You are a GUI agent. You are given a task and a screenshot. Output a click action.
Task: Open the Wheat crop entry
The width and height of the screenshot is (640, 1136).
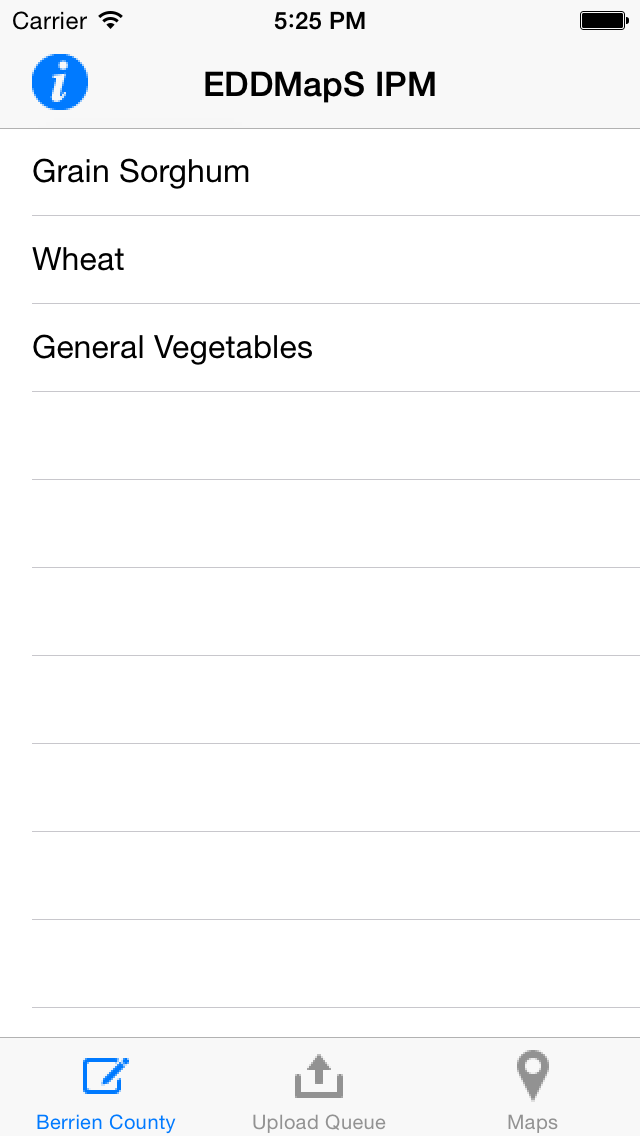click(x=320, y=260)
